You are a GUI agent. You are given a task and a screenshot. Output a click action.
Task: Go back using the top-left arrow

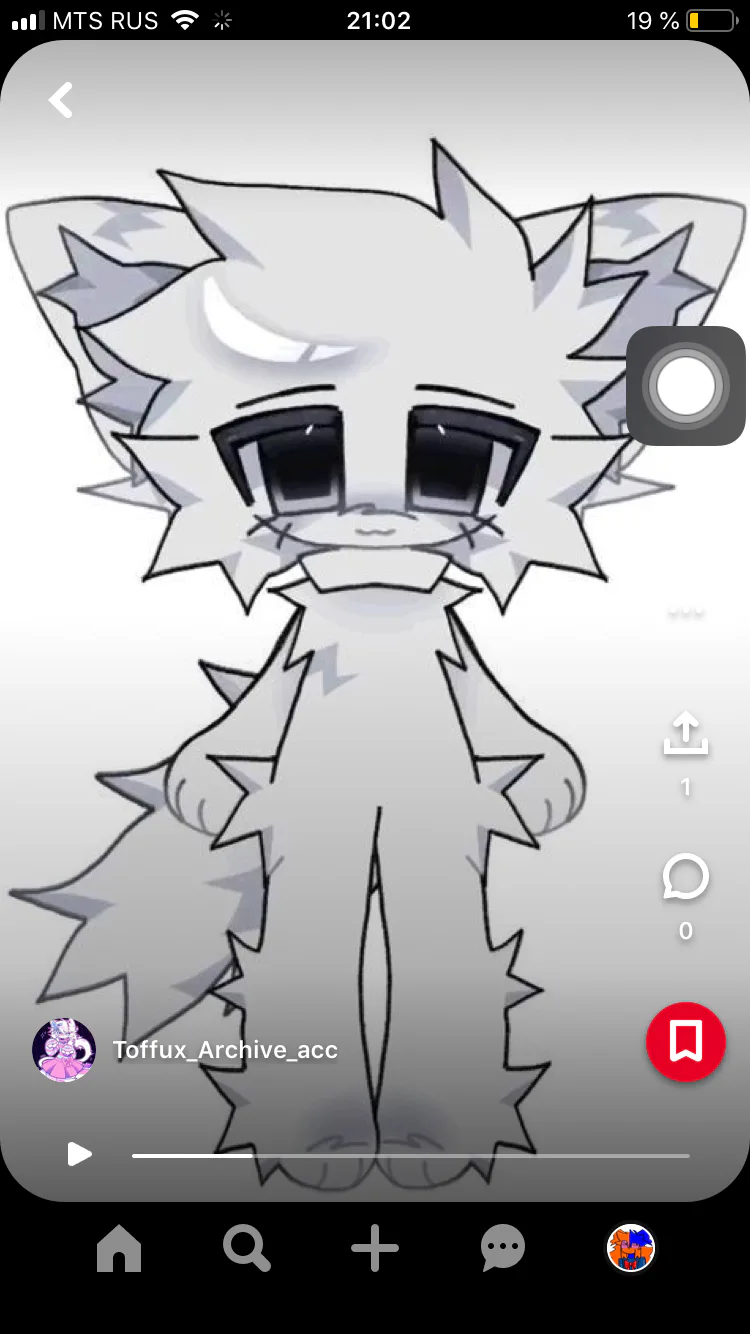61,100
